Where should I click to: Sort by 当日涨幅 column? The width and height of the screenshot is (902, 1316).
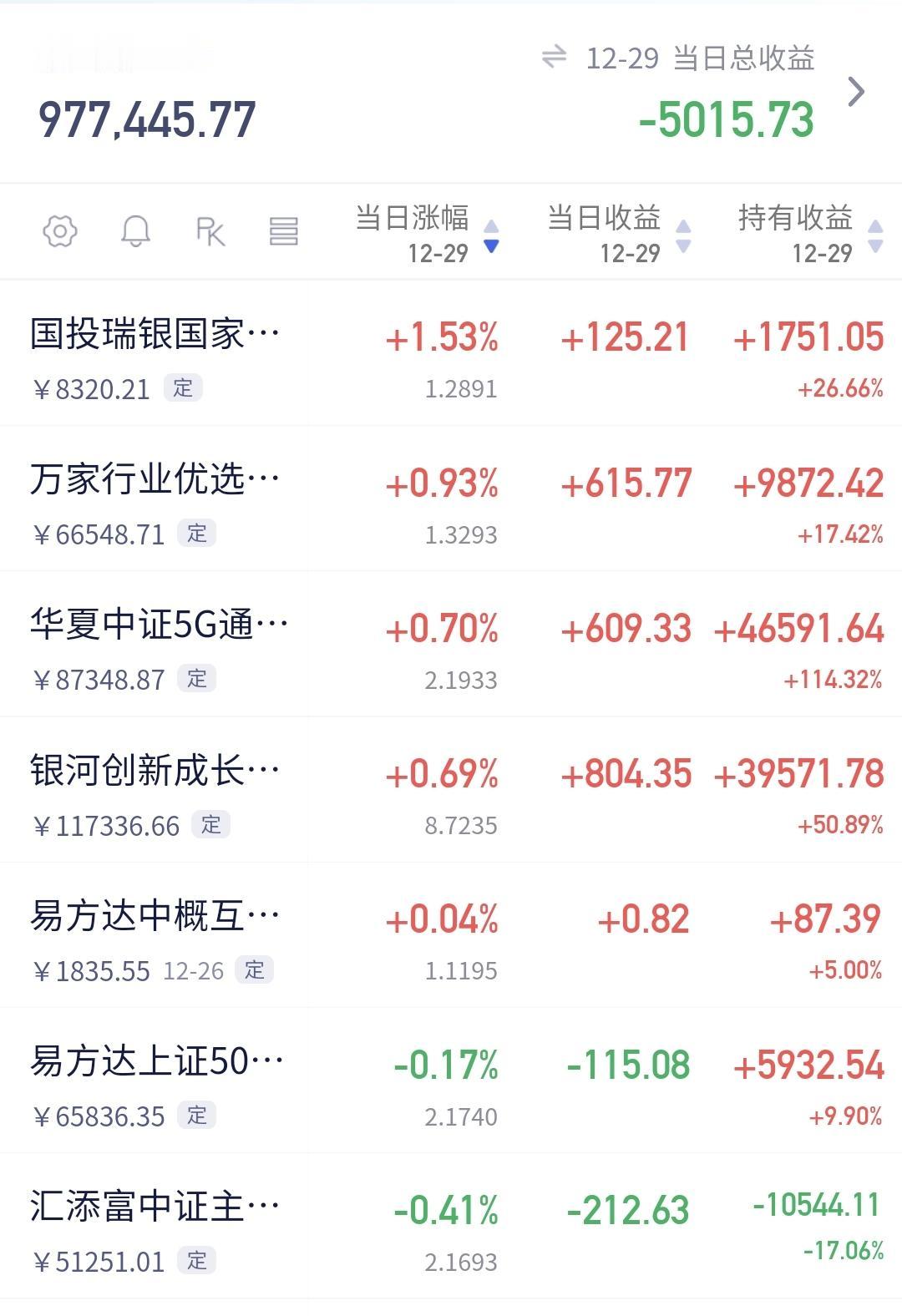(426, 235)
